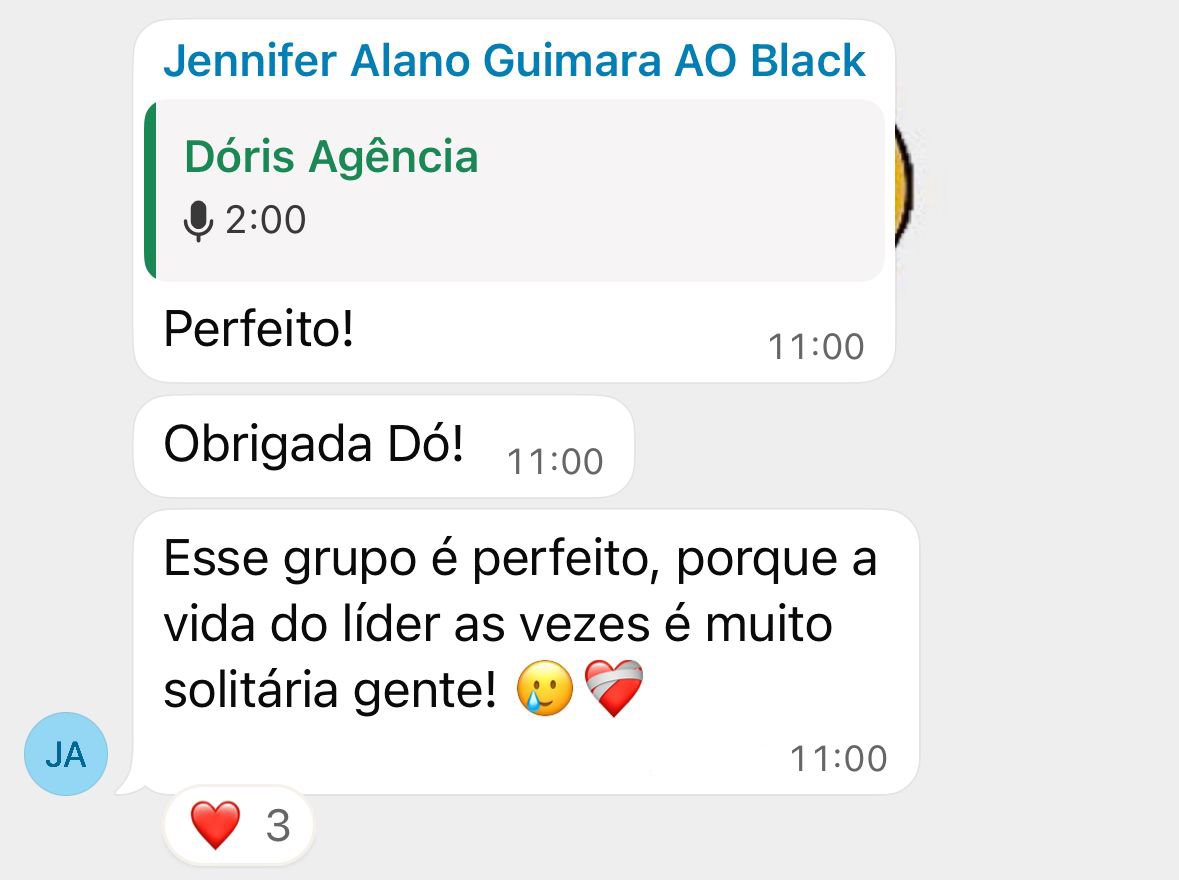Image resolution: width=1179 pixels, height=880 pixels.
Task: Open the quoted Dóris Agência voice message
Action: click(514, 190)
